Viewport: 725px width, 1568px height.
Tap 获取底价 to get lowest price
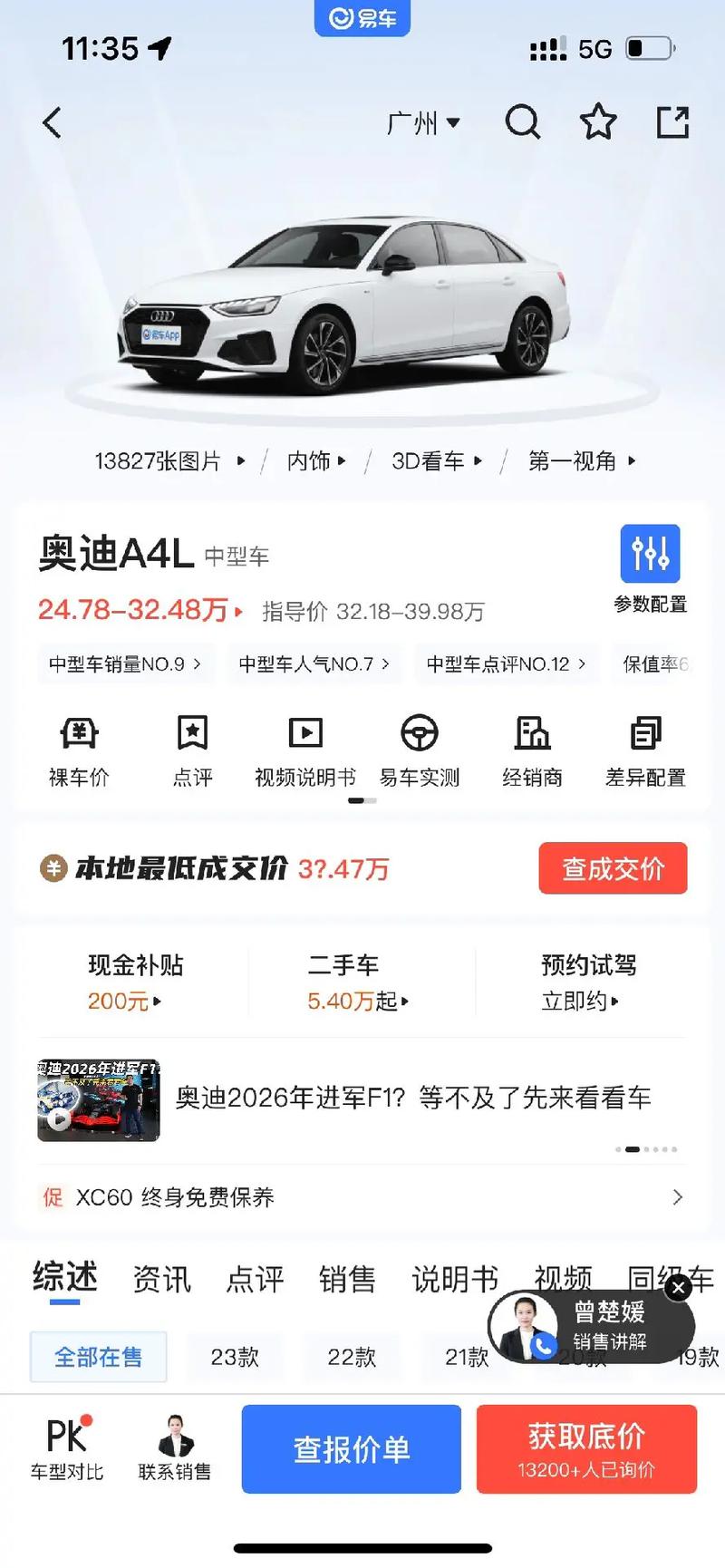coord(586,1448)
